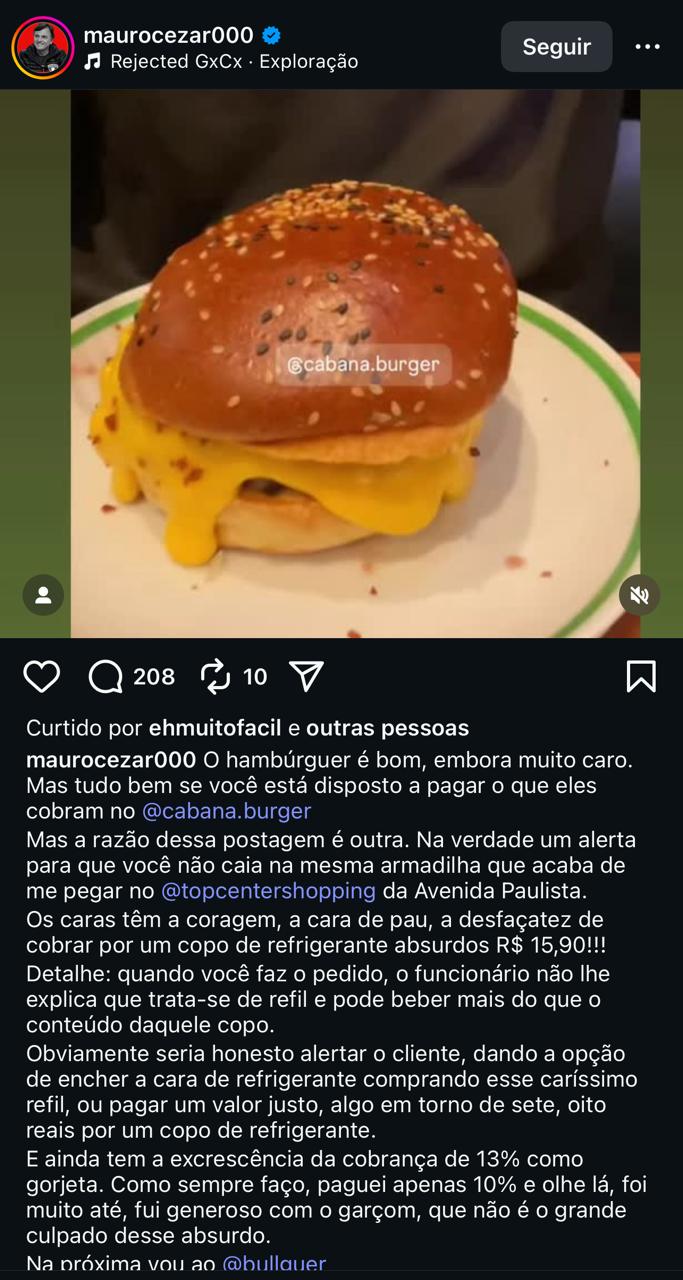Share the post via paper plane icon
Image resolution: width=683 pixels, height=1280 pixels.
tap(306, 677)
